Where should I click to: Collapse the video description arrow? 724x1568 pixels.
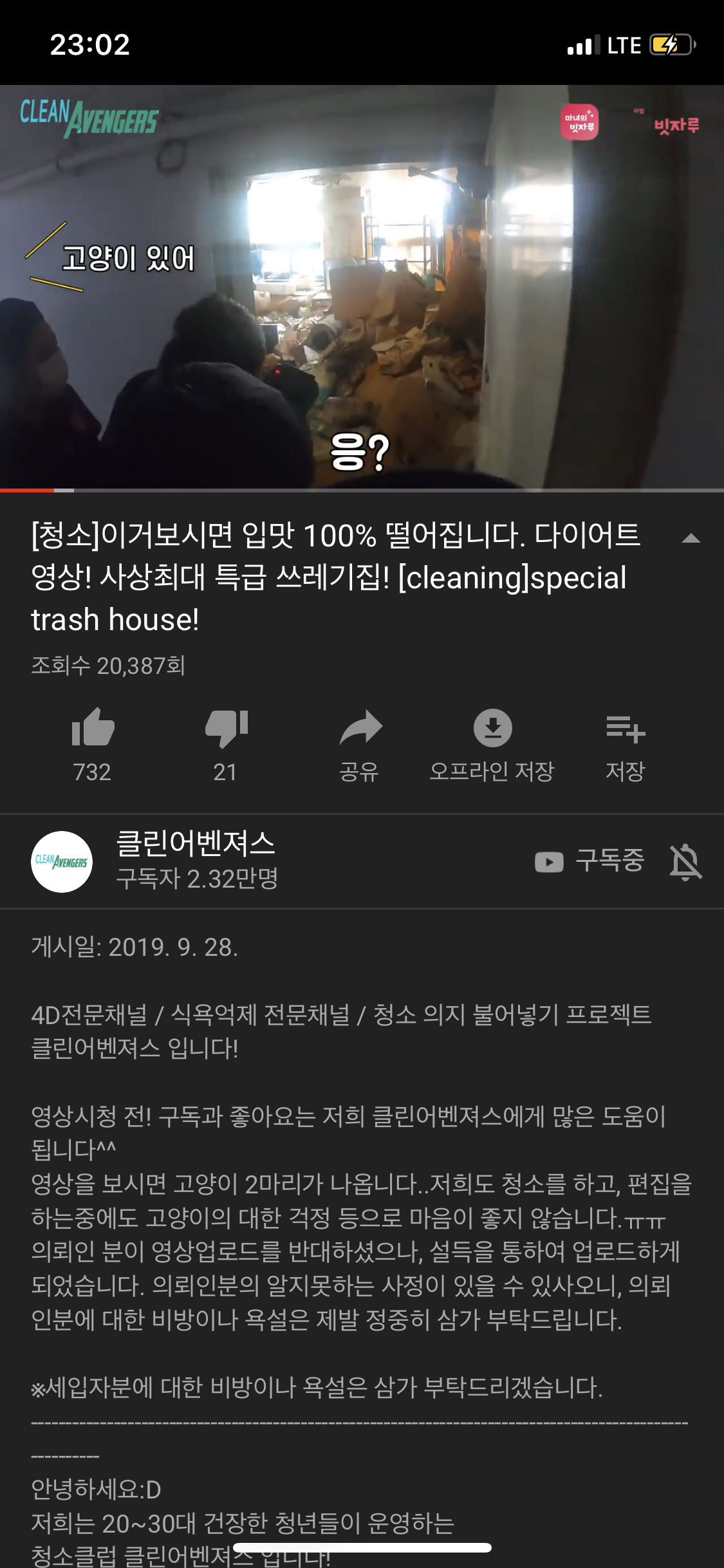pos(691,539)
